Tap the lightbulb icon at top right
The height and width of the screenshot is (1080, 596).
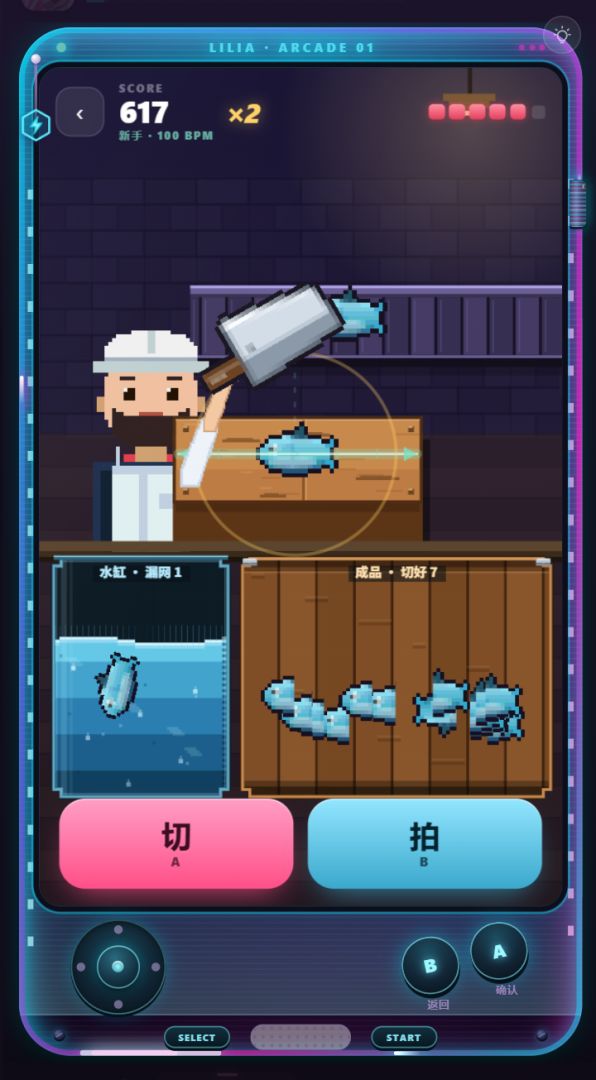click(562, 34)
